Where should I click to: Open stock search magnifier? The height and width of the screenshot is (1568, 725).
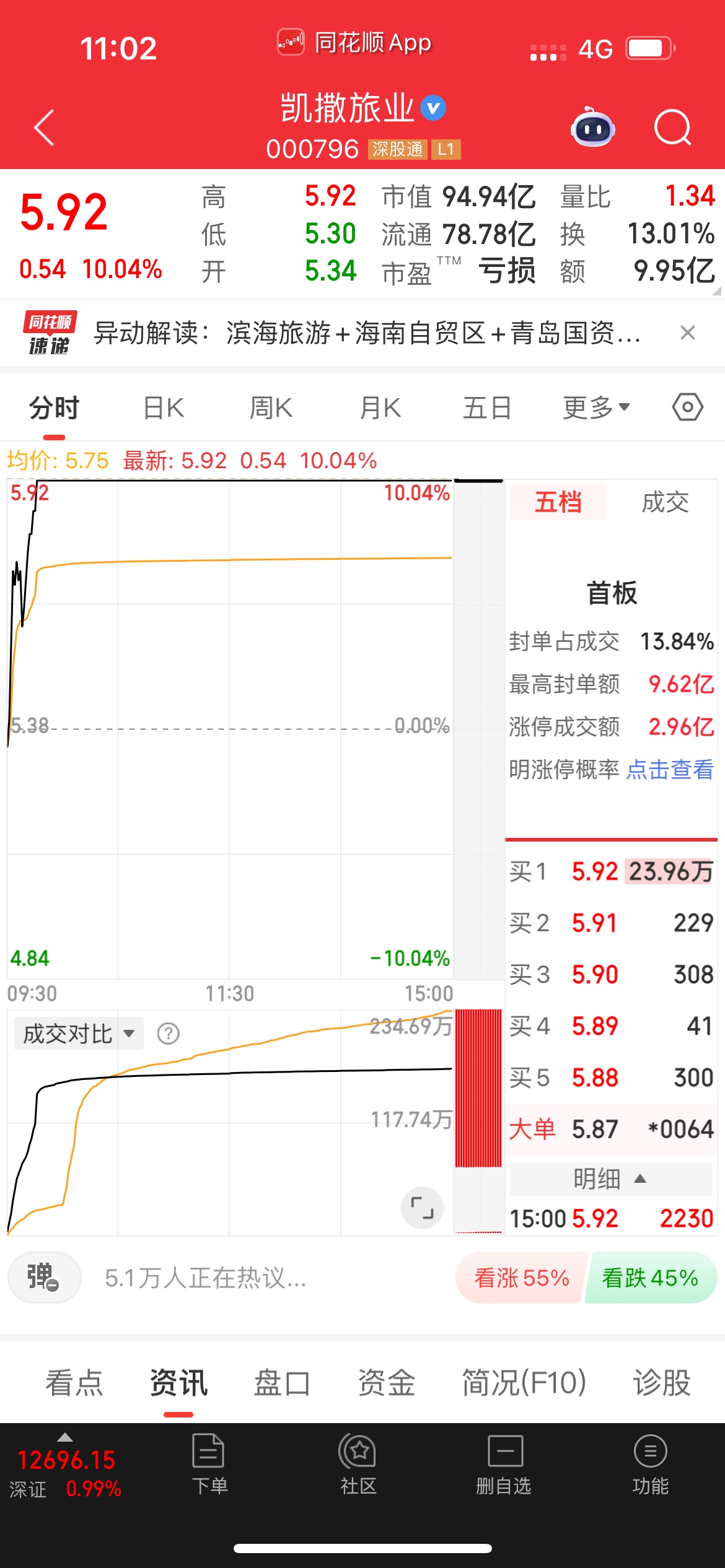(672, 128)
